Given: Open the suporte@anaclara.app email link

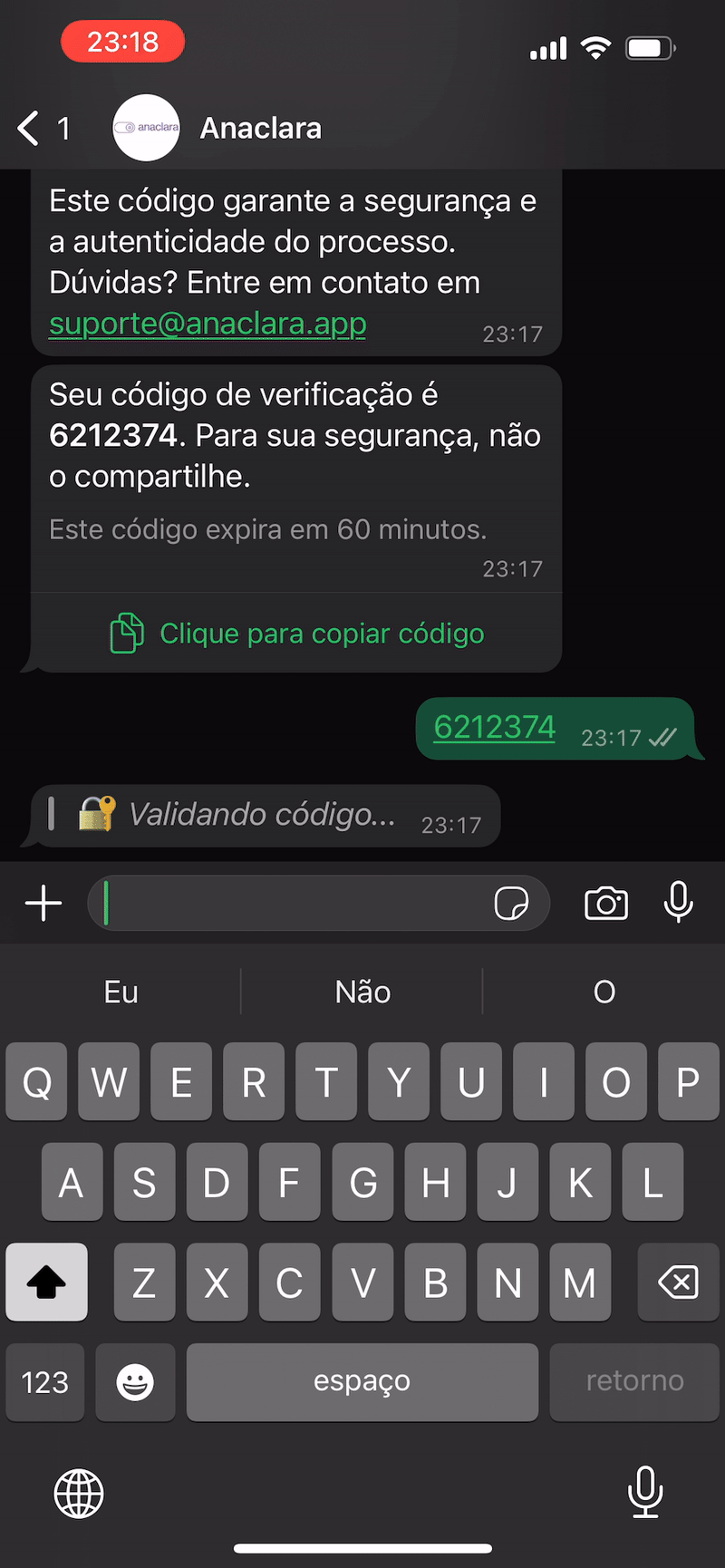Looking at the screenshot, I should (x=208, y=324).
